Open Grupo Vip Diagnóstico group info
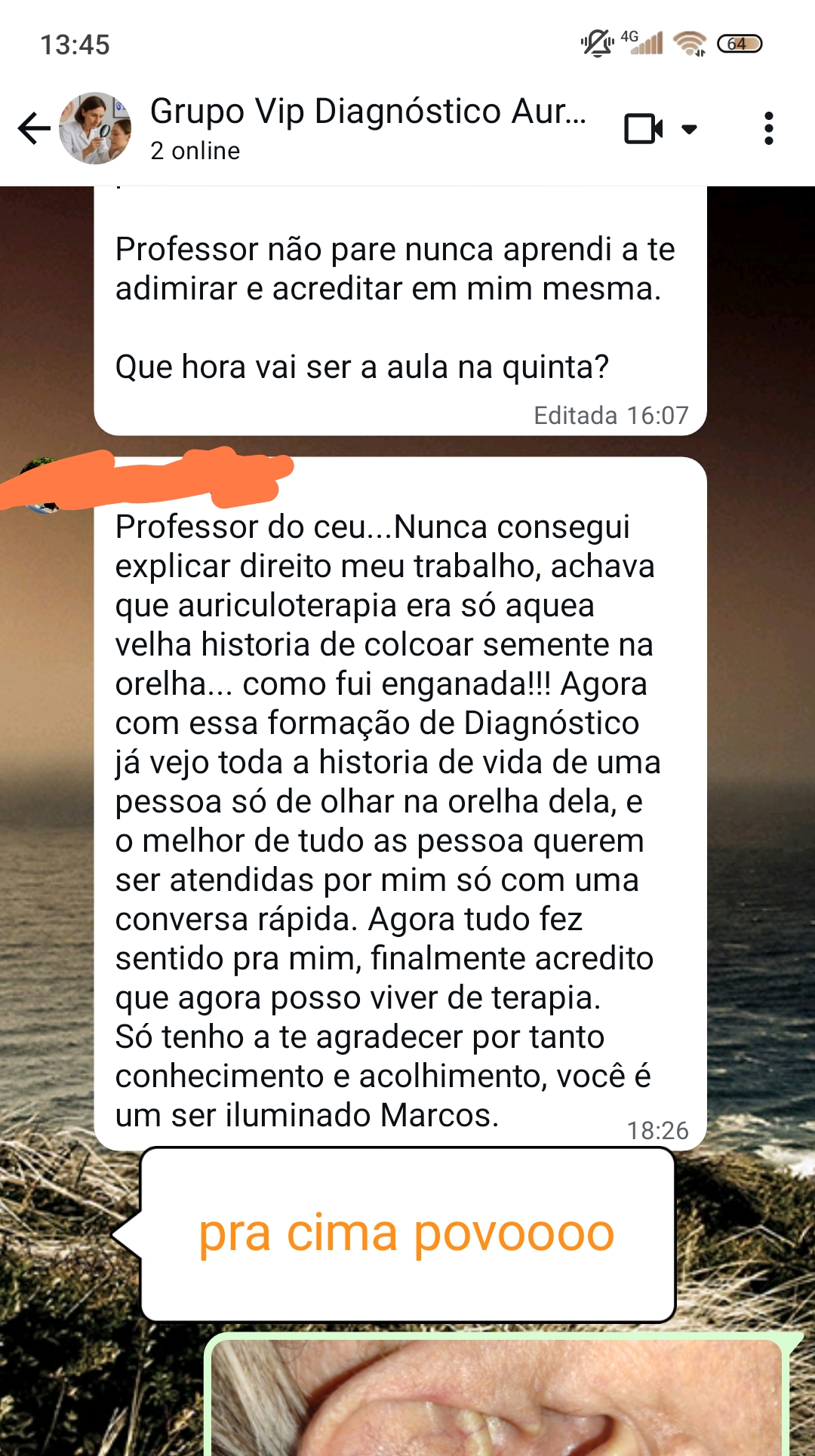 pyautogui.click(x=368, y=128)
